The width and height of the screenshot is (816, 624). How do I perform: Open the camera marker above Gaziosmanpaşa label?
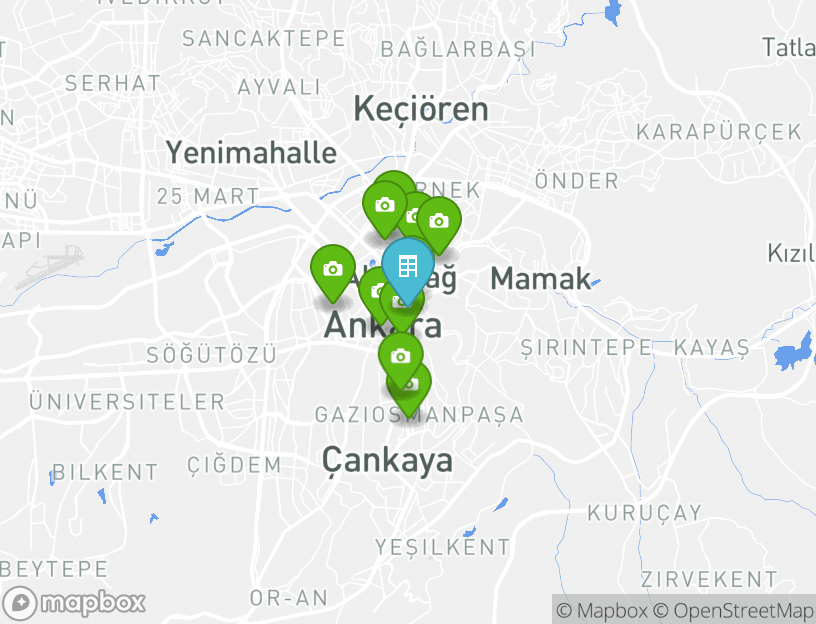point(401,356)
